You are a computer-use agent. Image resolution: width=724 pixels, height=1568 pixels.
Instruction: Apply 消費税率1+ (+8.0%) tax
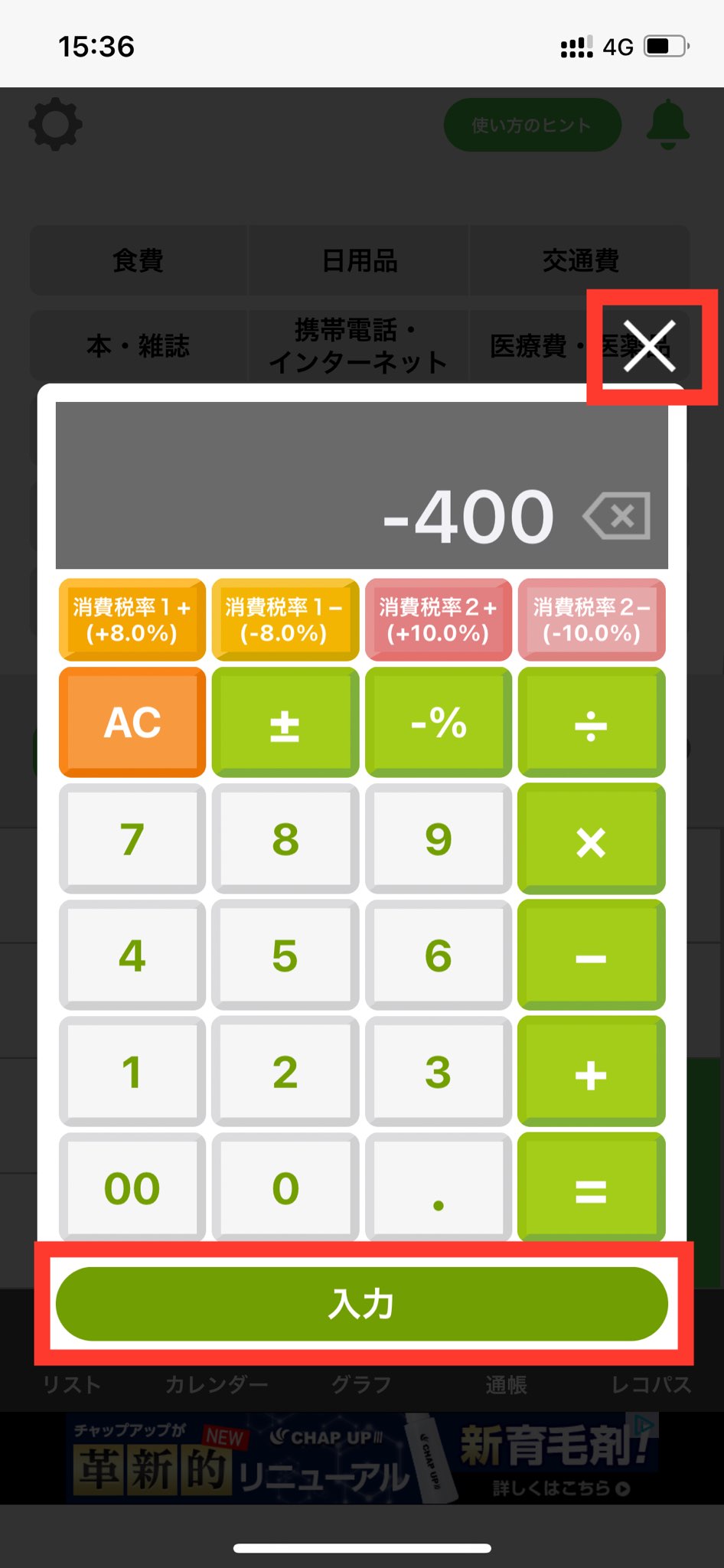click(x=132, y=619)
